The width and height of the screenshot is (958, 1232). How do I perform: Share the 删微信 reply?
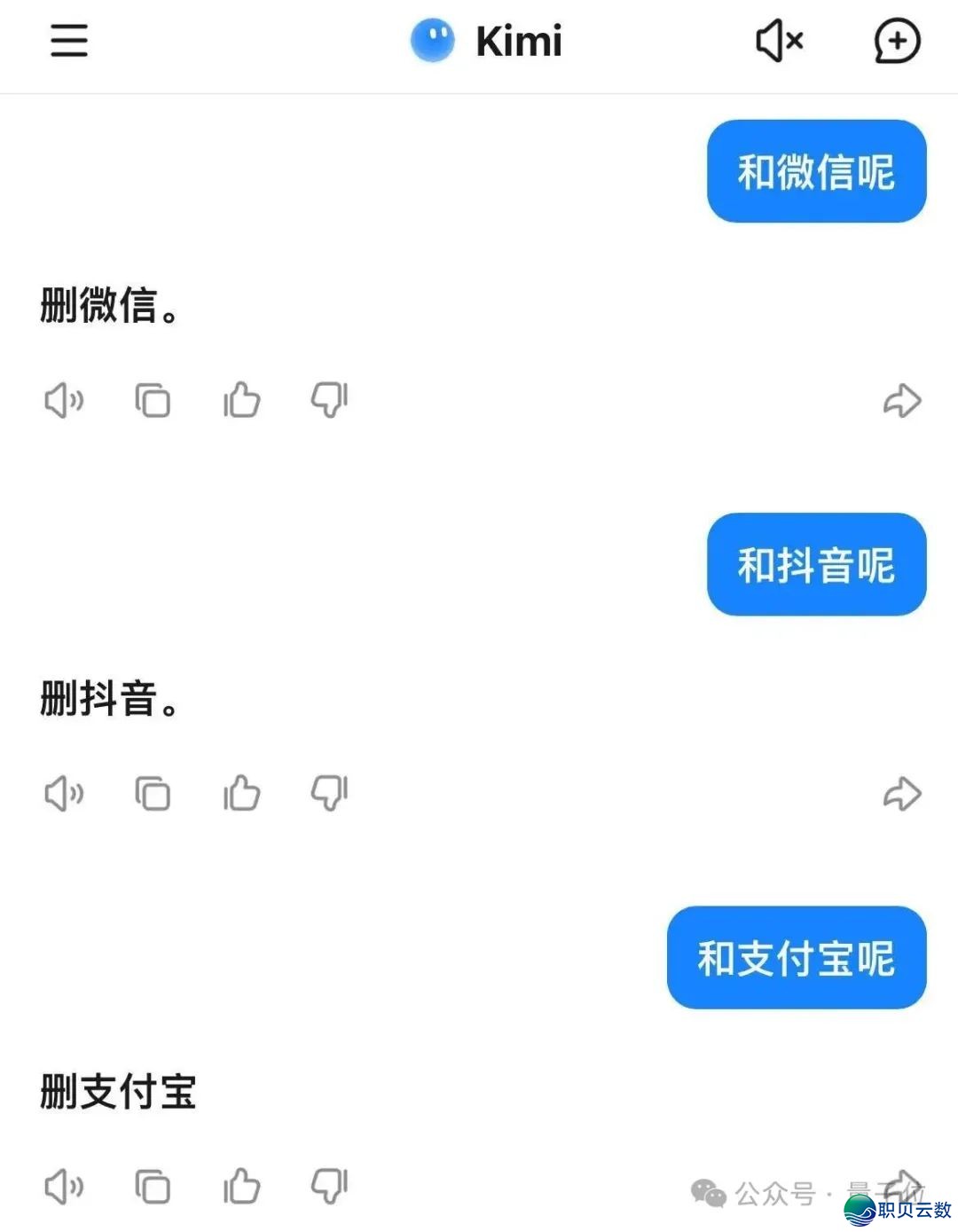click(902, 401)
